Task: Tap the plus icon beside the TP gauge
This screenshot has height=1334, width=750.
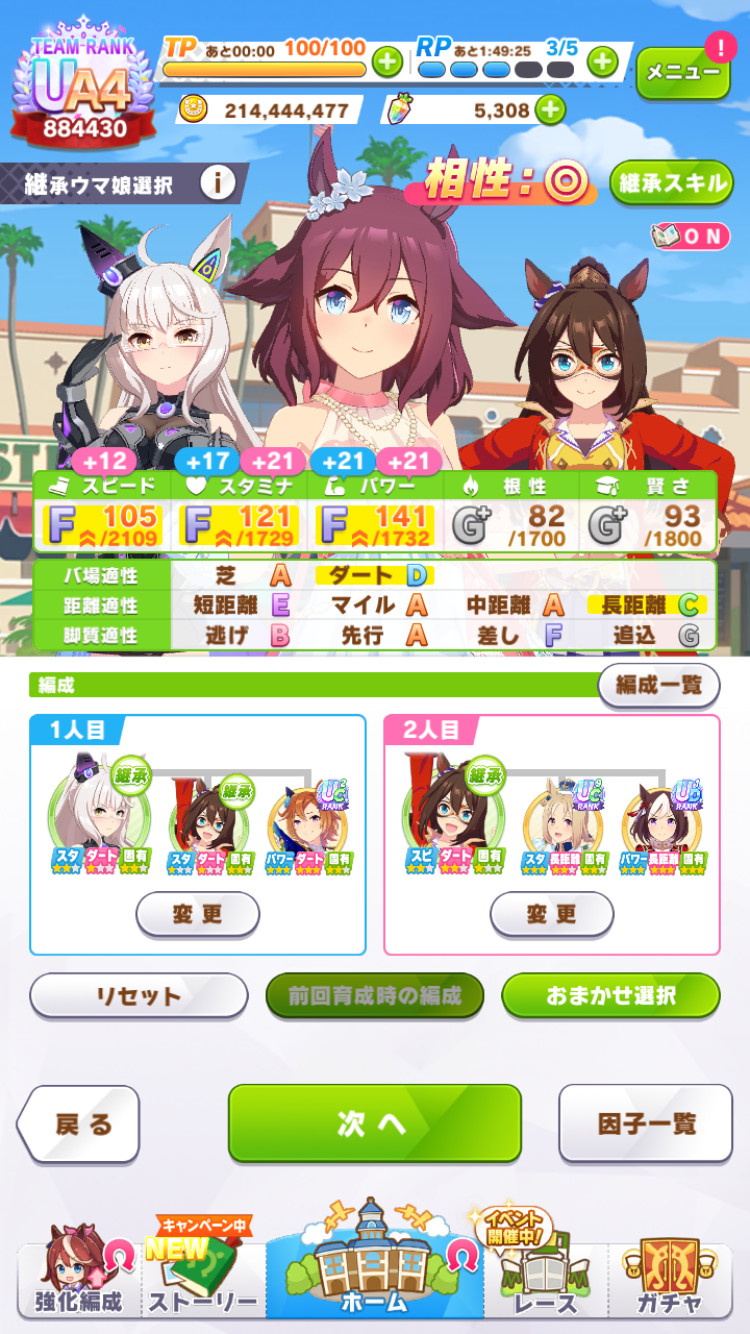Action: click(387, 62)
